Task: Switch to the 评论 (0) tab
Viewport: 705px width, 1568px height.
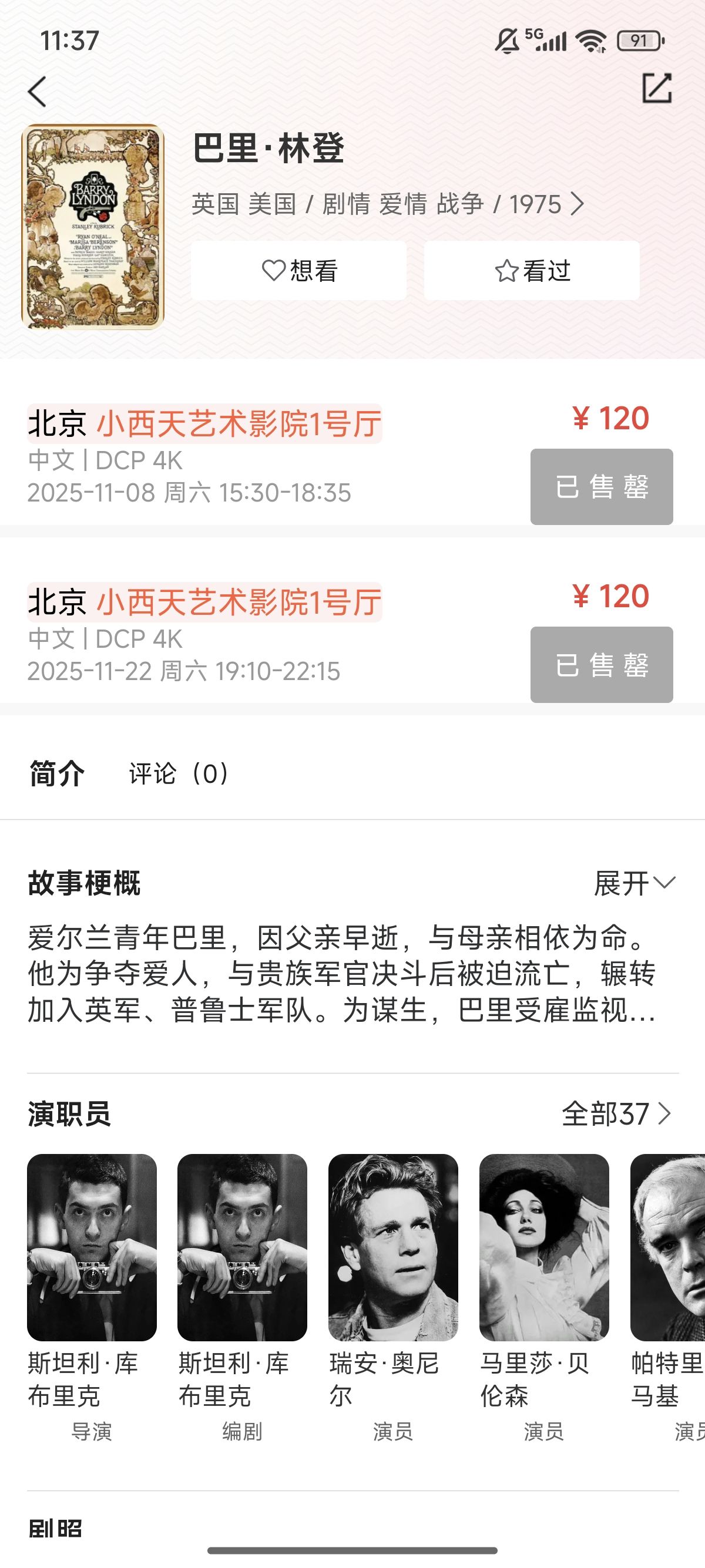Action: point(179,773)
